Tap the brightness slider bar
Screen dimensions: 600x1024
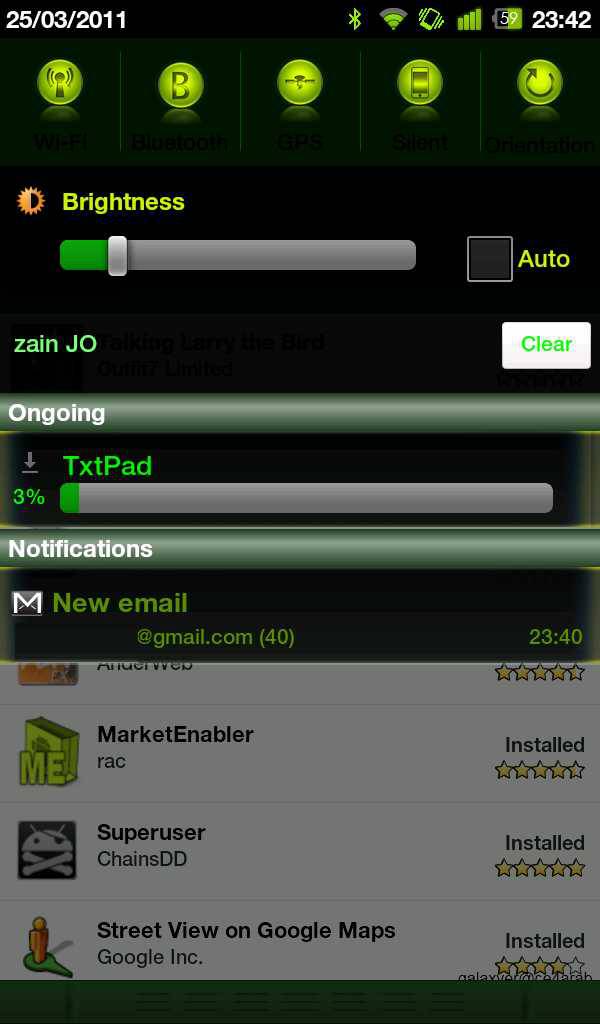pyautogui.click(x=238, y=256)
